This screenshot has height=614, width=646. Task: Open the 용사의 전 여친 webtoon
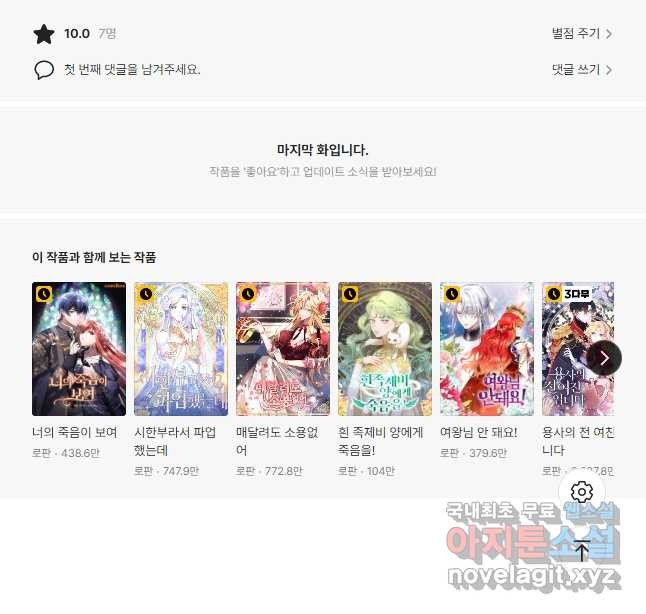tap(577, 349)
